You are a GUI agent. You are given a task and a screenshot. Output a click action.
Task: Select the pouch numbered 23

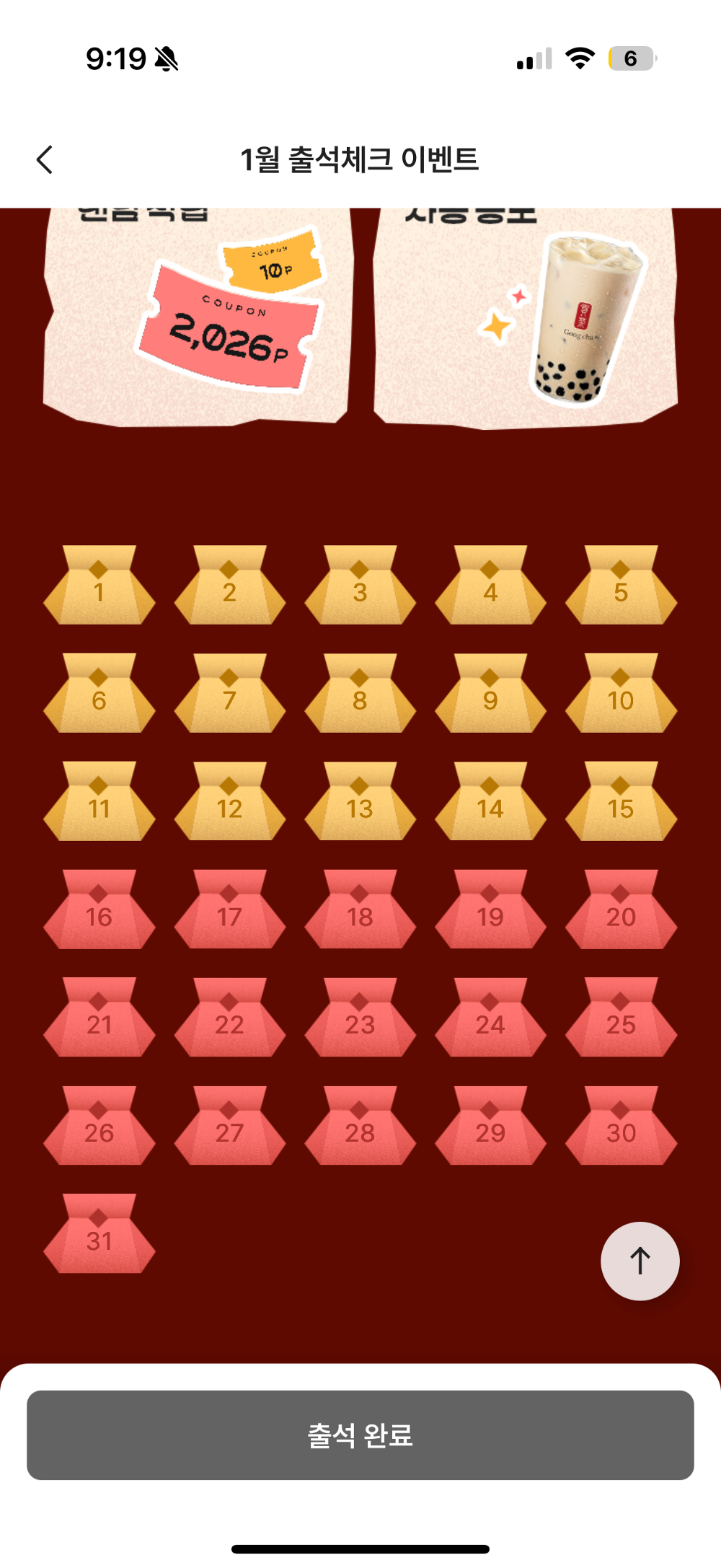coord(360,1018)
